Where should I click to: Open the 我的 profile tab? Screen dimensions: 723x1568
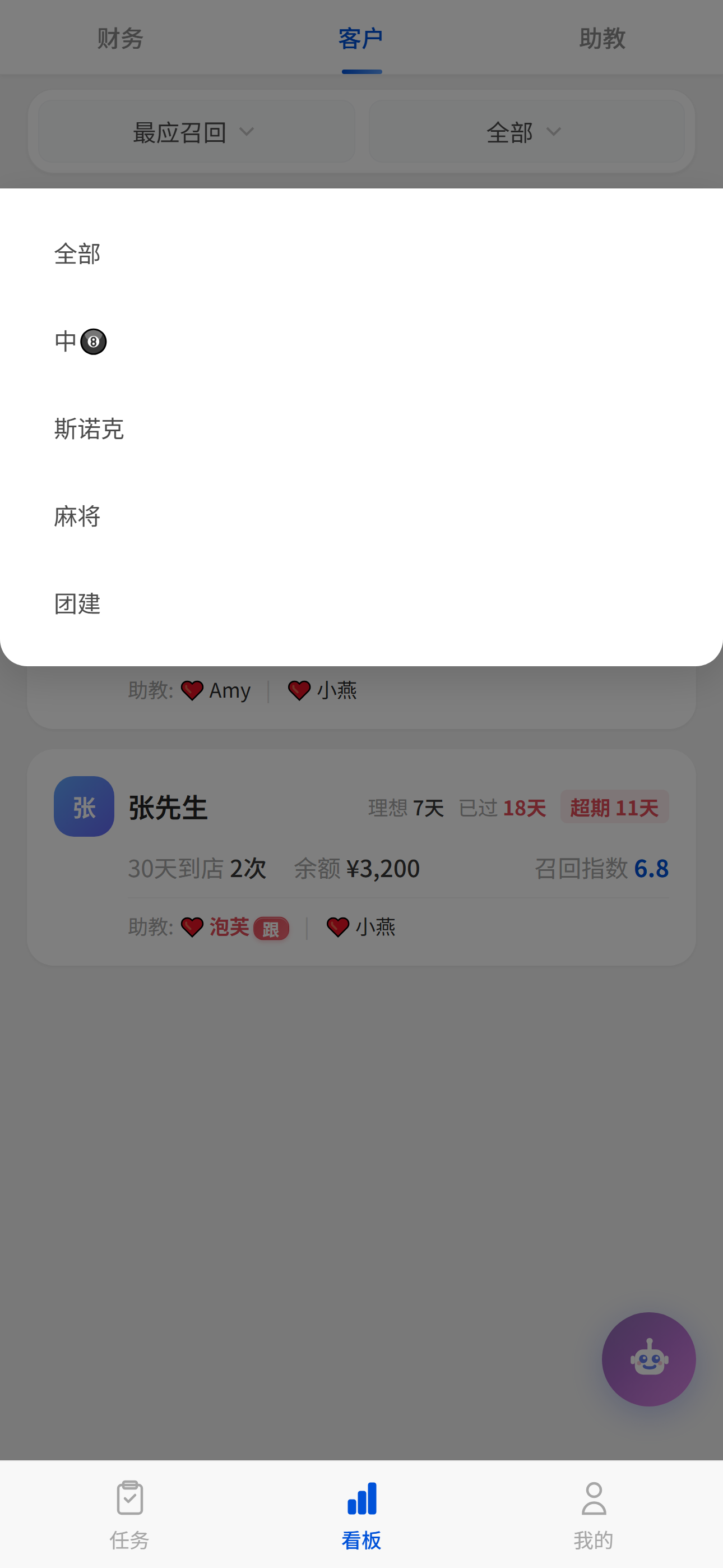(594, 1514)
